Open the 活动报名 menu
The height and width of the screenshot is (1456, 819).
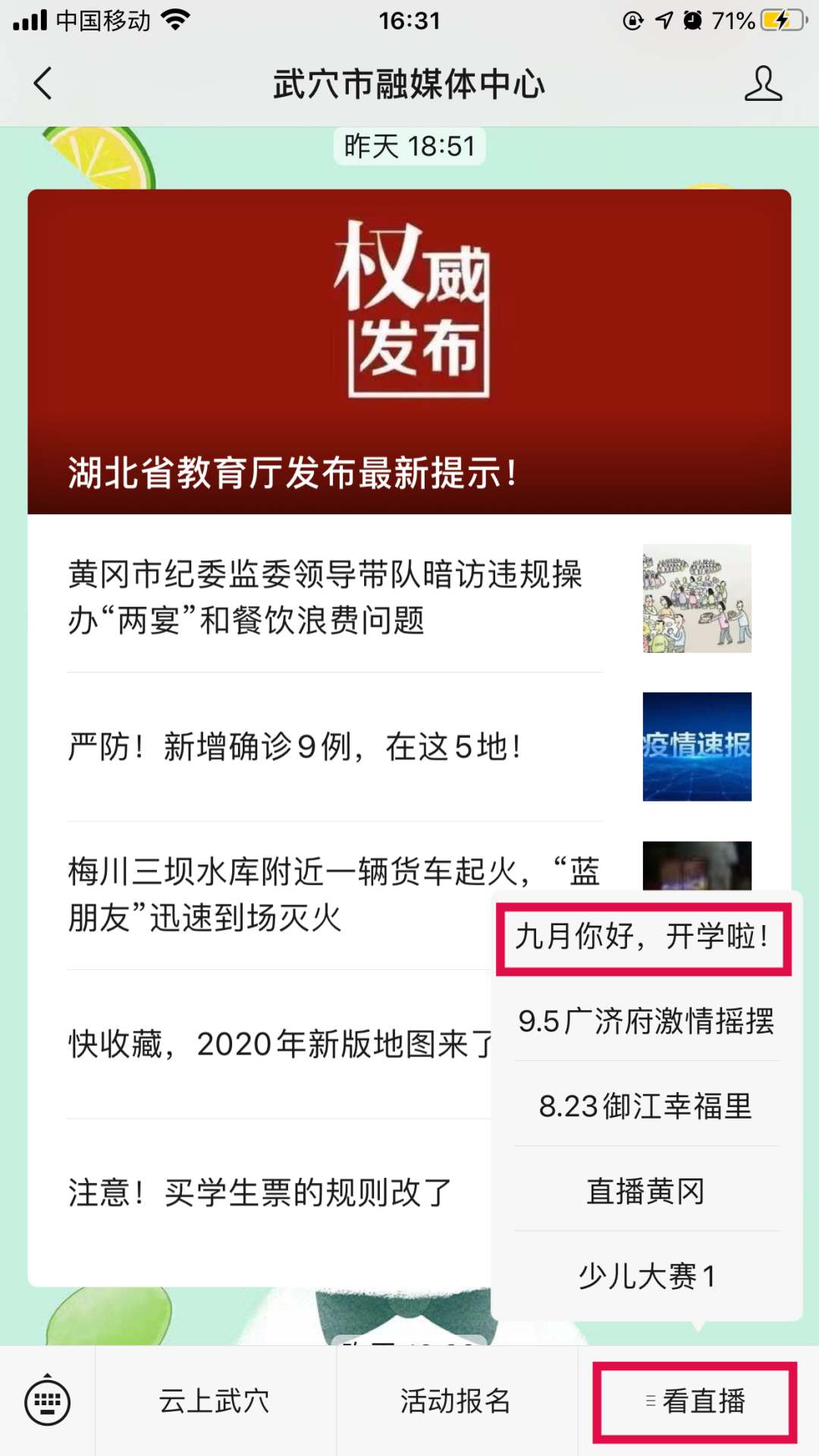(457, 1401)
